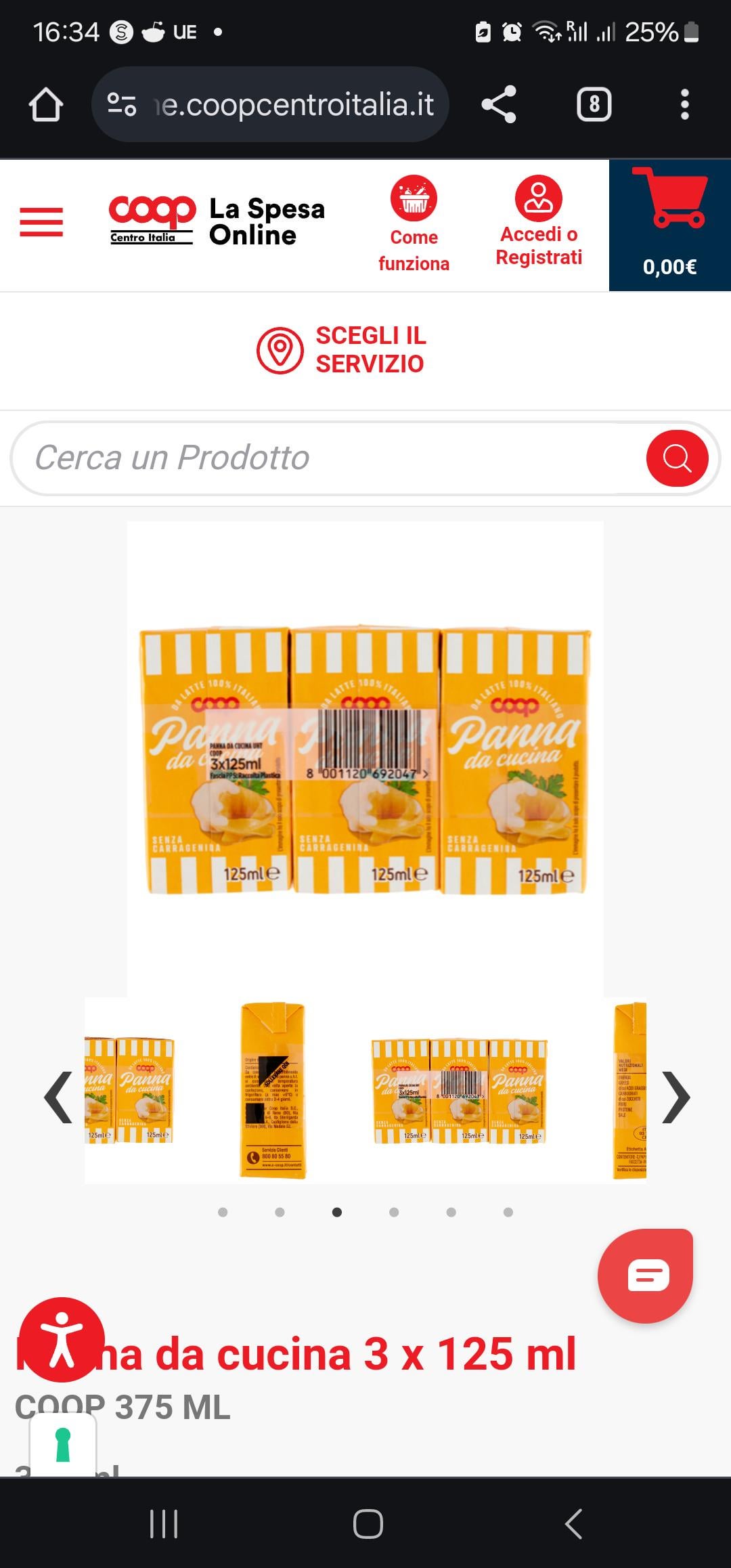Open the chat support bubble
Image resolution: width=731 pixels, height=1568 pixels.
(x=646, y=1276)
